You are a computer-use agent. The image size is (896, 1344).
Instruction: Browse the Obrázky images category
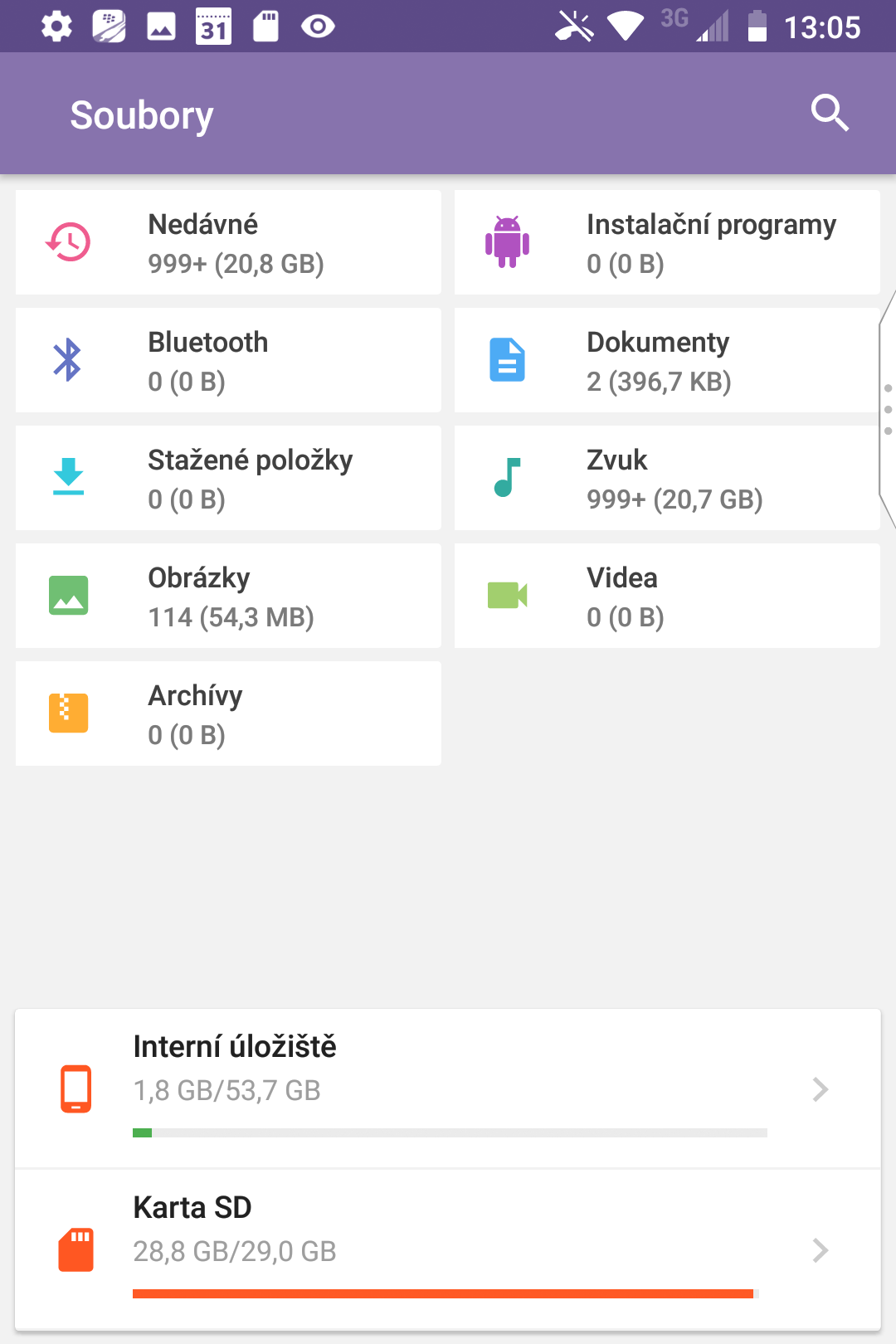[x=228, y=596]
